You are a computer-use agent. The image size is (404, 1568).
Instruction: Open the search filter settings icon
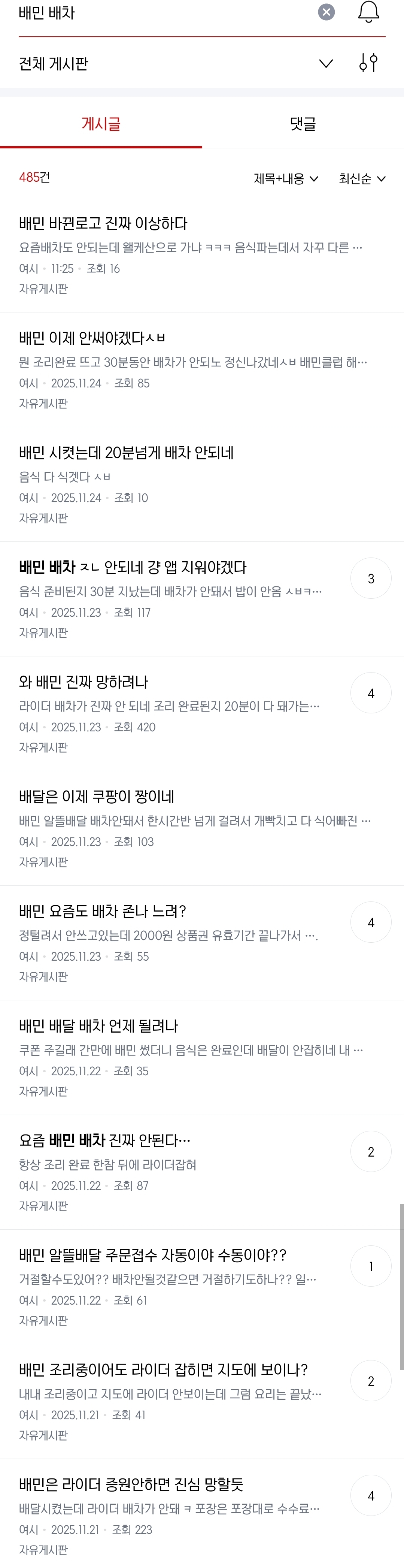[x=368, y=63]
